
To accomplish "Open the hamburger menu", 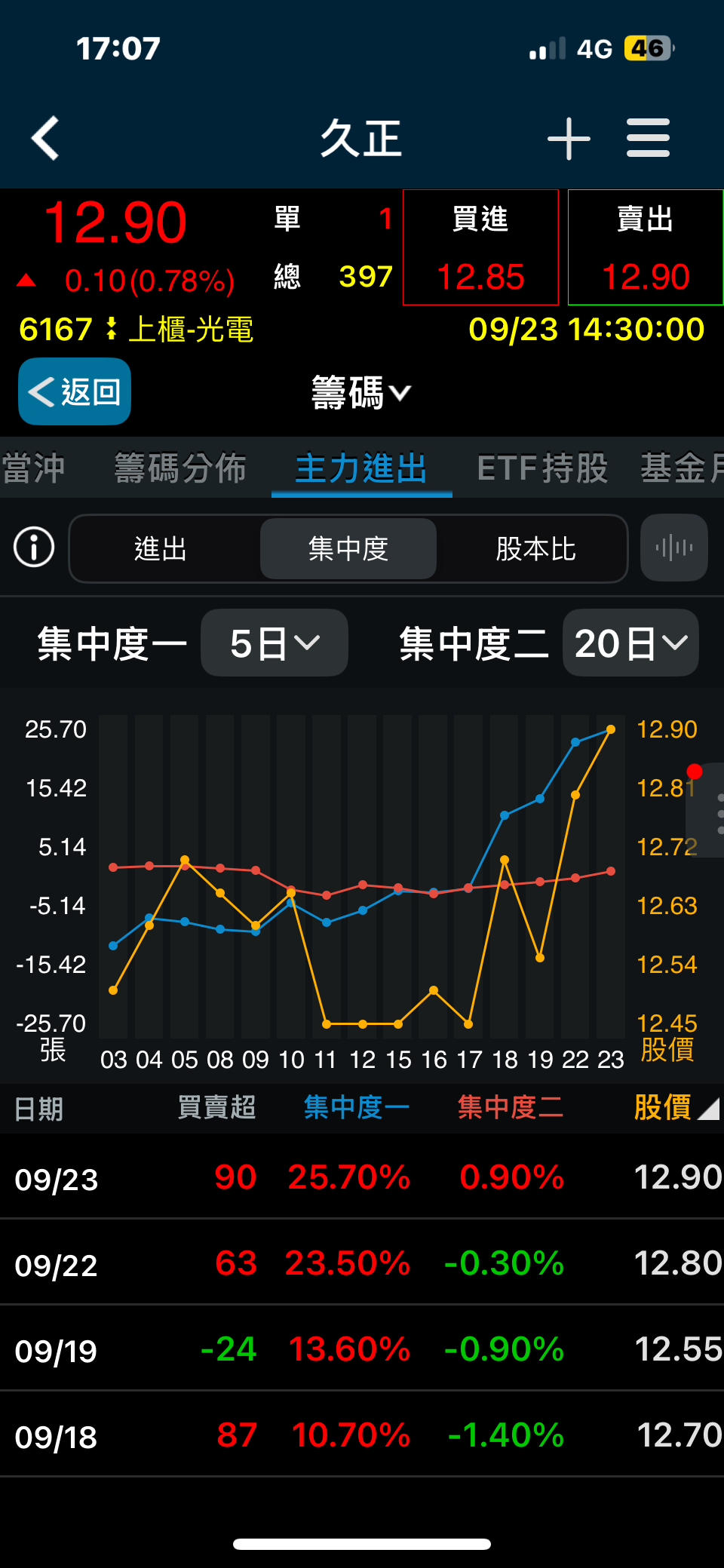I will point(648,138).
